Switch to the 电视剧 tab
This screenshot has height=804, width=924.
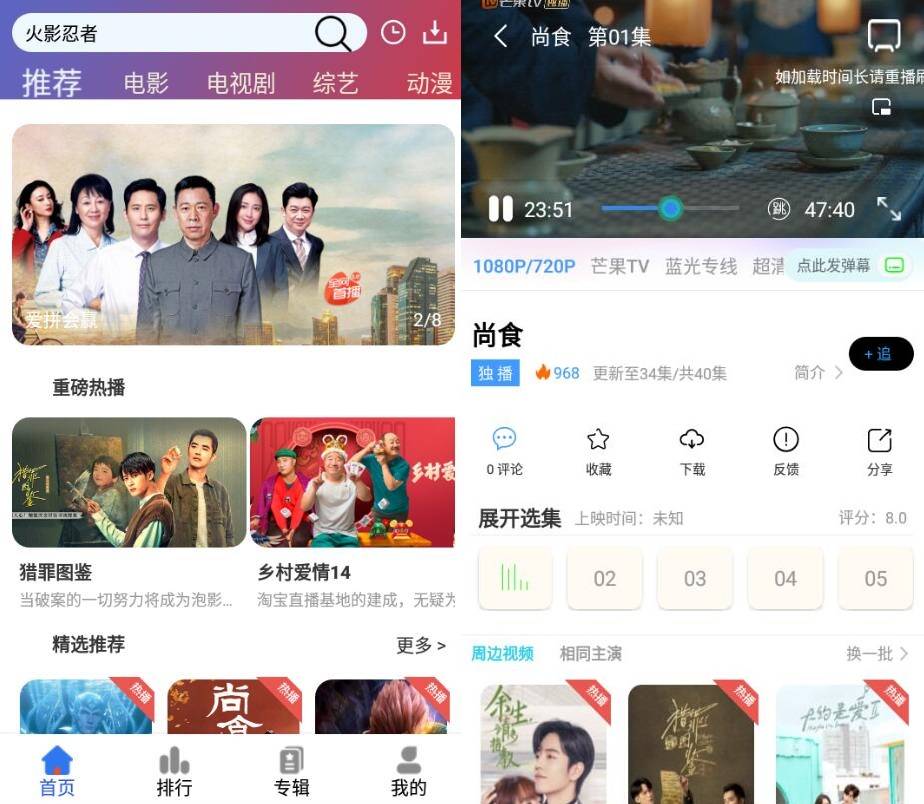point(241,83)
